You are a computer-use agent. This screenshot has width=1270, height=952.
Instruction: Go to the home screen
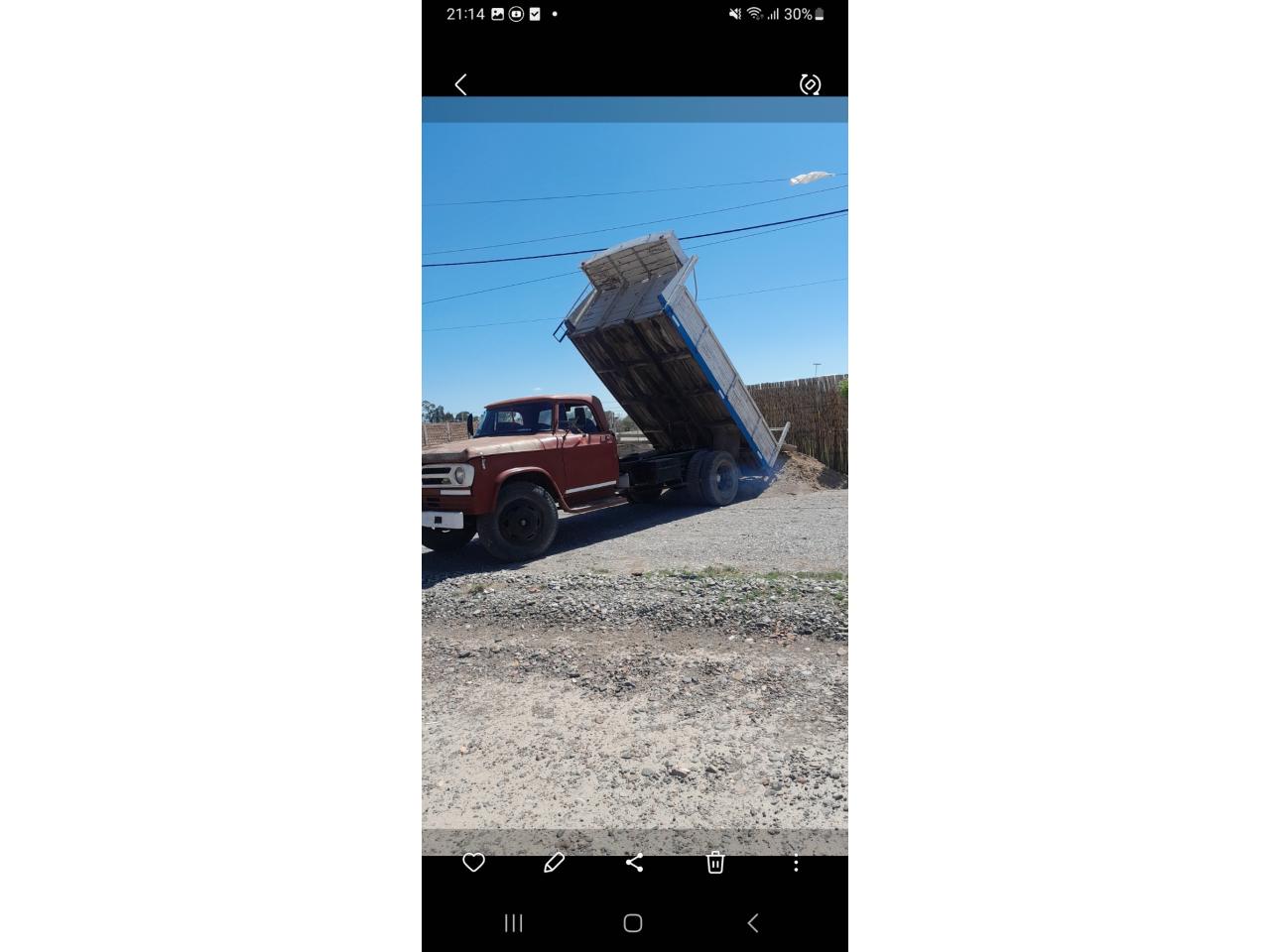point(633,923)
